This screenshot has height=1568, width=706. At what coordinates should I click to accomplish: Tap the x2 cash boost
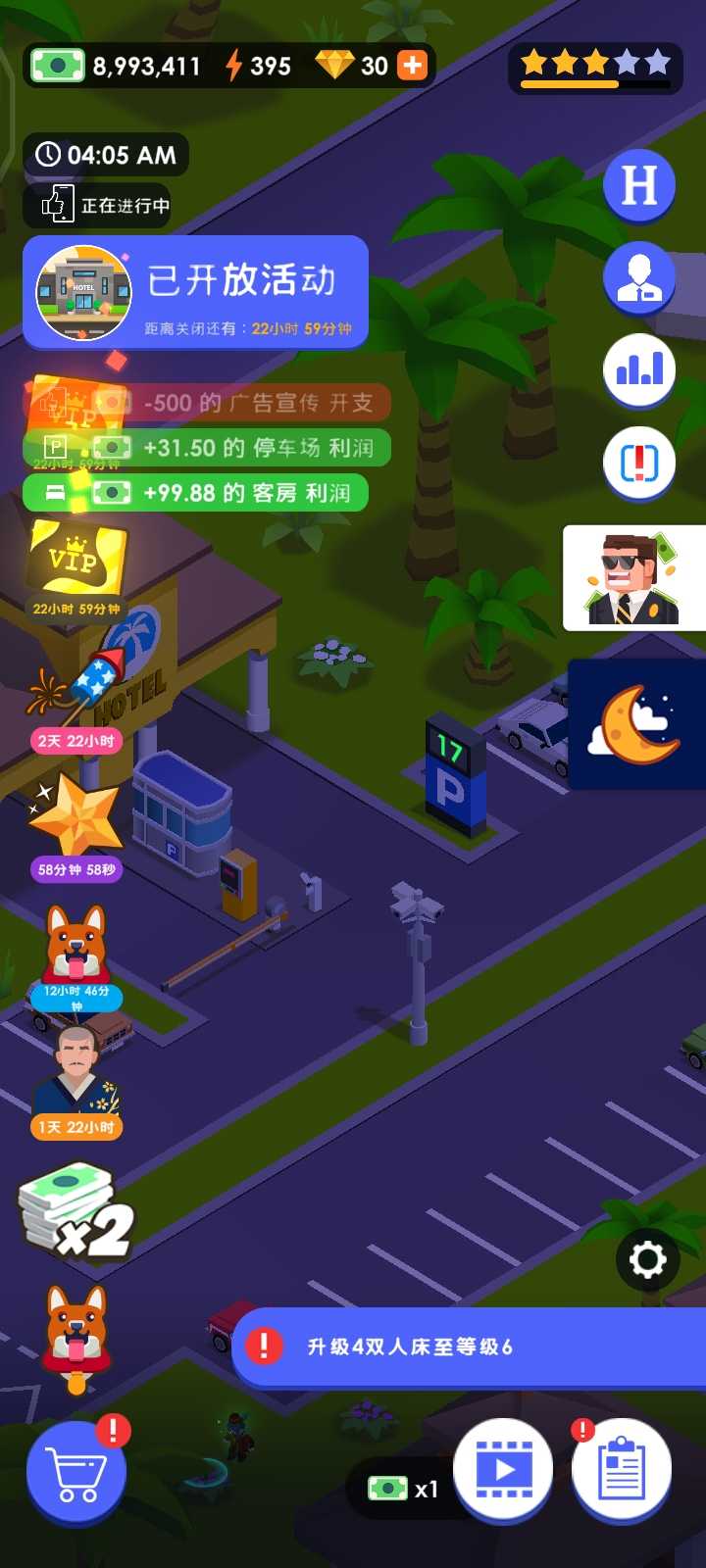(x=76, y=1210)
